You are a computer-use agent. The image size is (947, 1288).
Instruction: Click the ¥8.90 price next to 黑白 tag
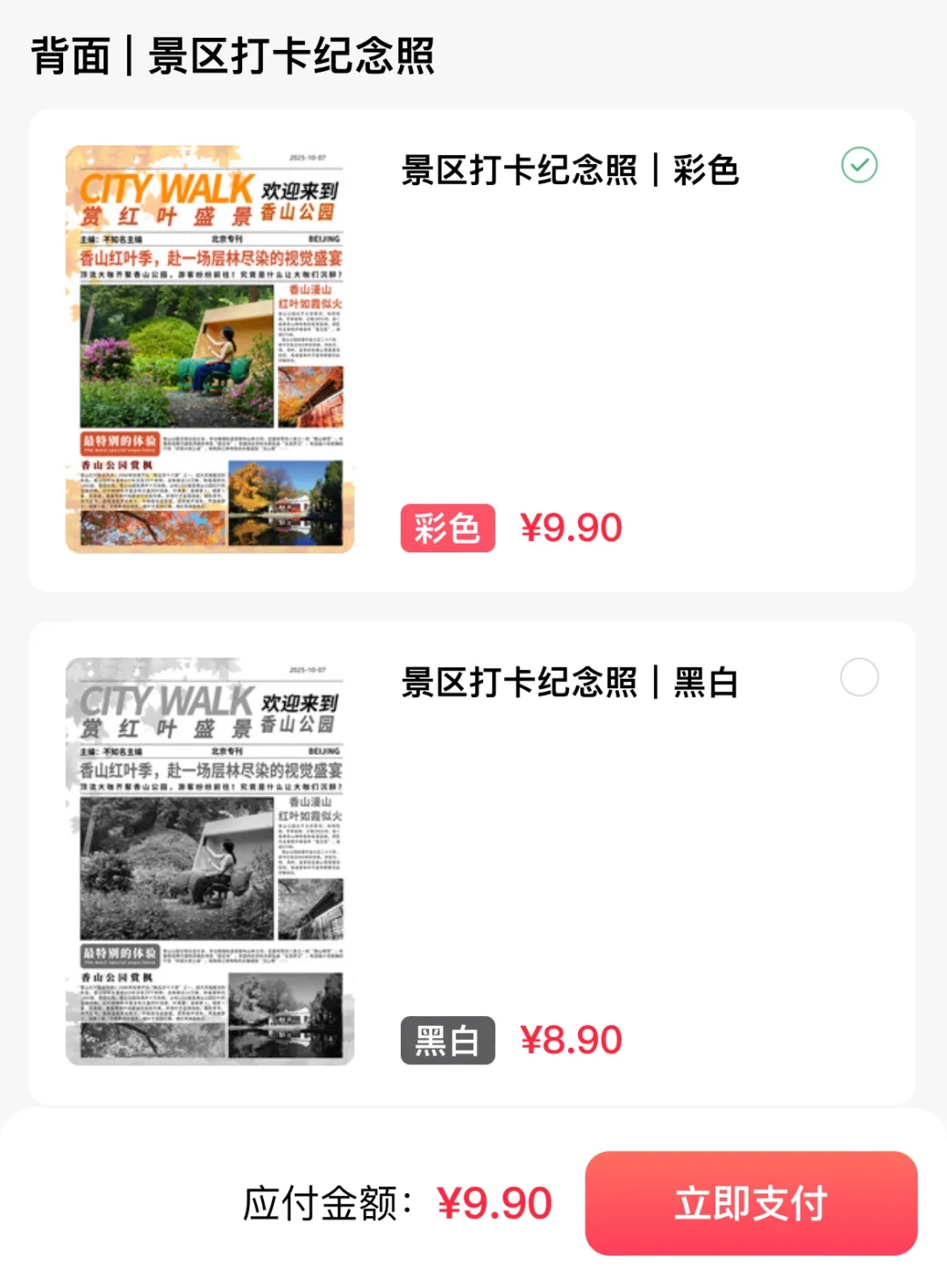pyautogui.click(x=570, y=1040)
